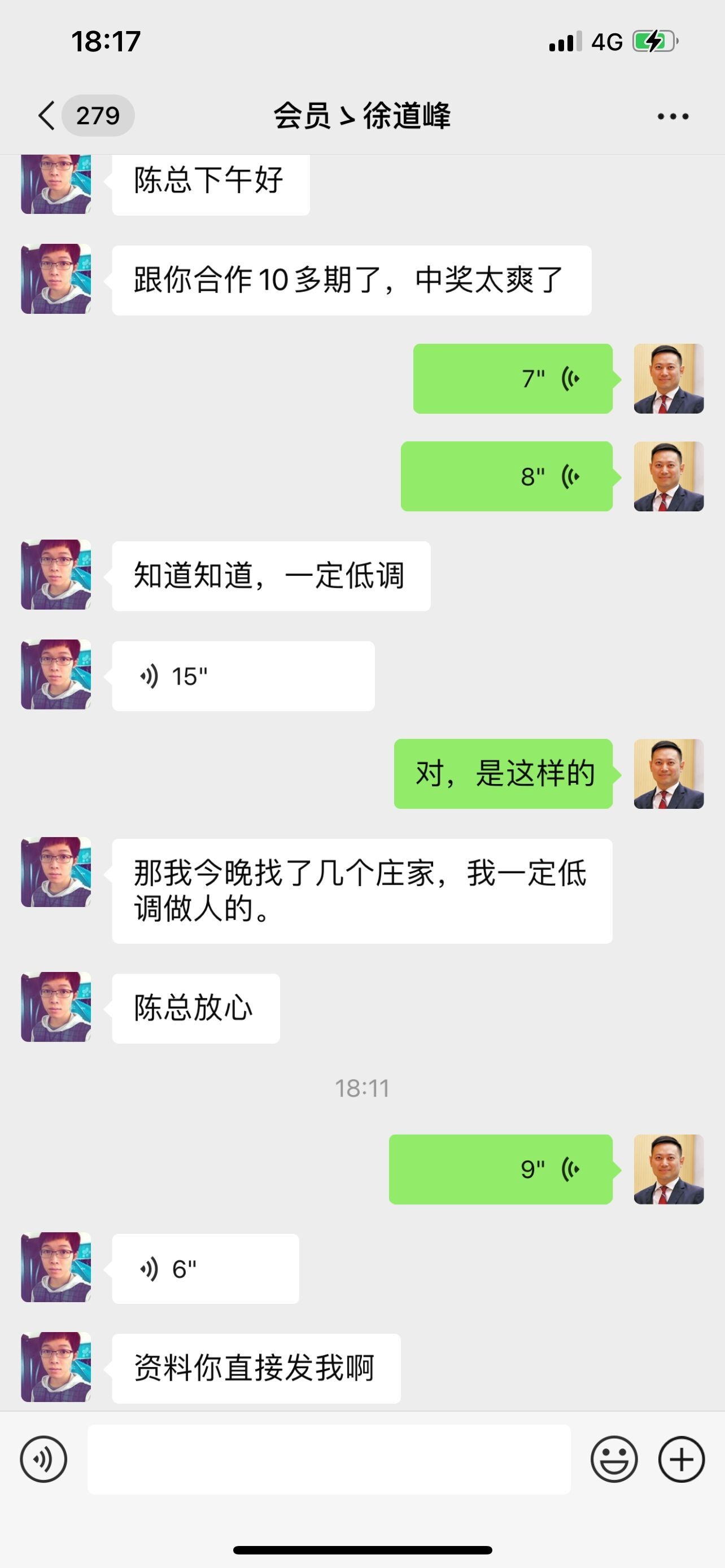
Task: Go back to the chat list
Action: pyautogui.click(x=47, y=116)
